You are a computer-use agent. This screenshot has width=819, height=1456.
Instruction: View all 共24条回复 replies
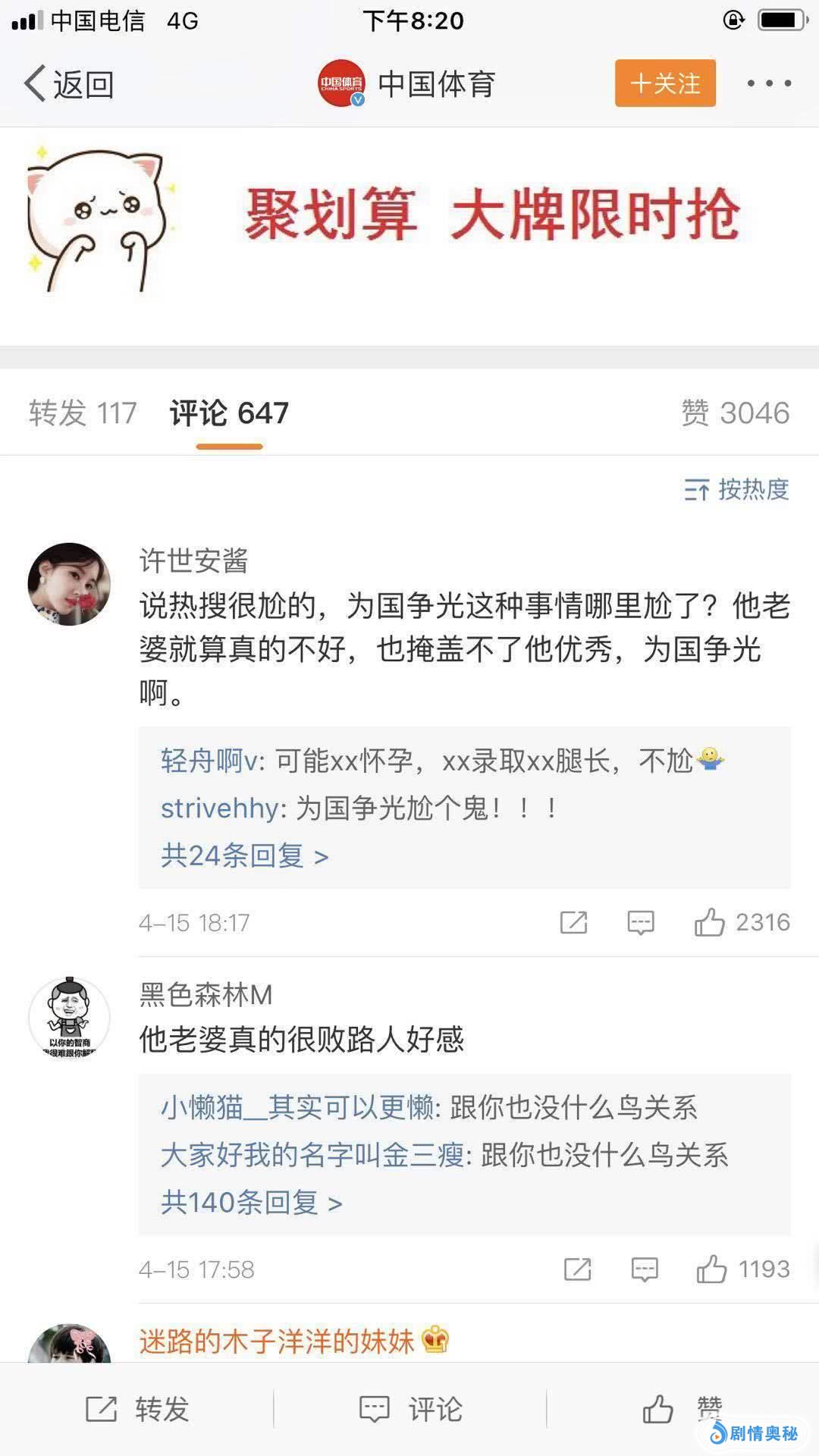[x=244, y=856]
